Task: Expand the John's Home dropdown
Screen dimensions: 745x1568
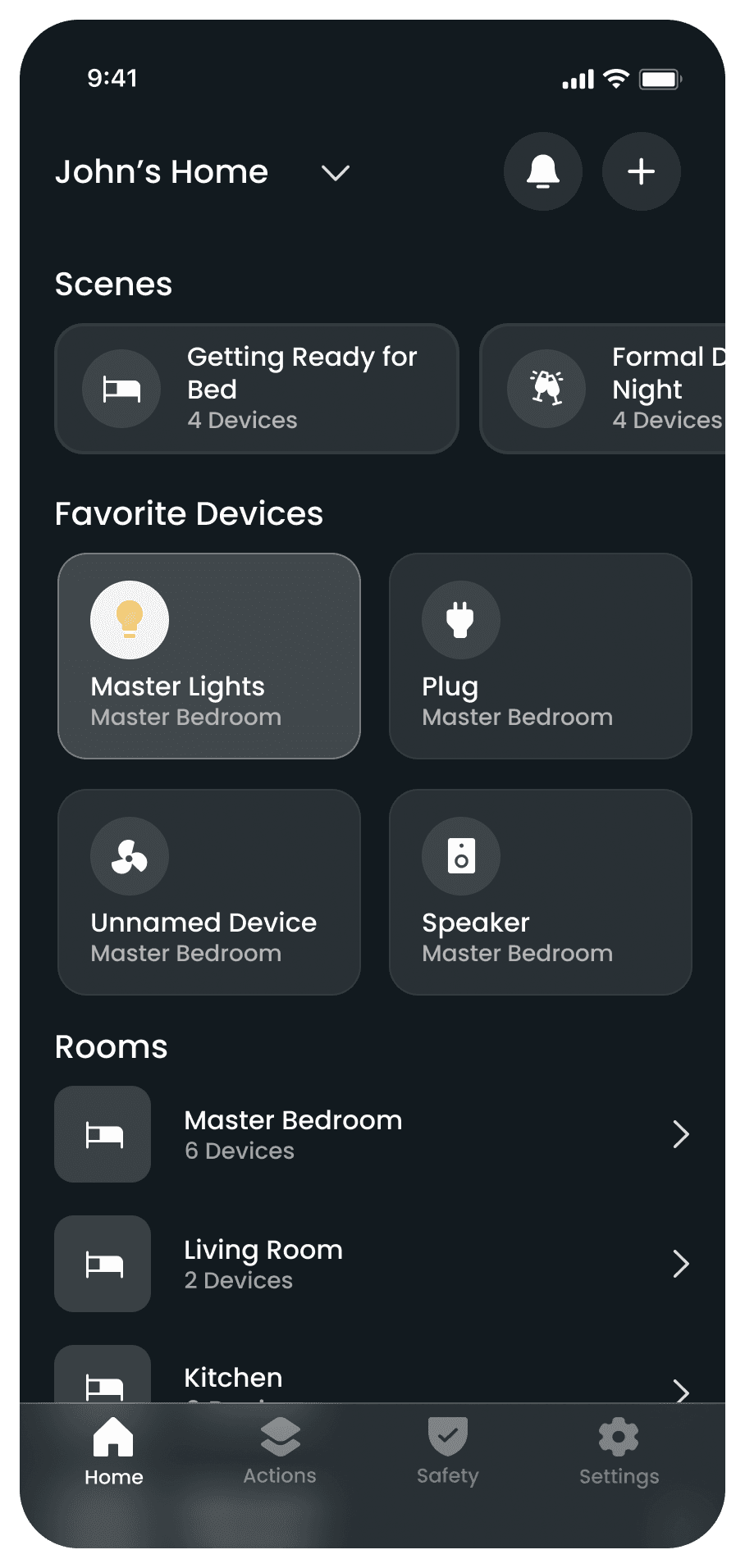Action: [336, 173]
